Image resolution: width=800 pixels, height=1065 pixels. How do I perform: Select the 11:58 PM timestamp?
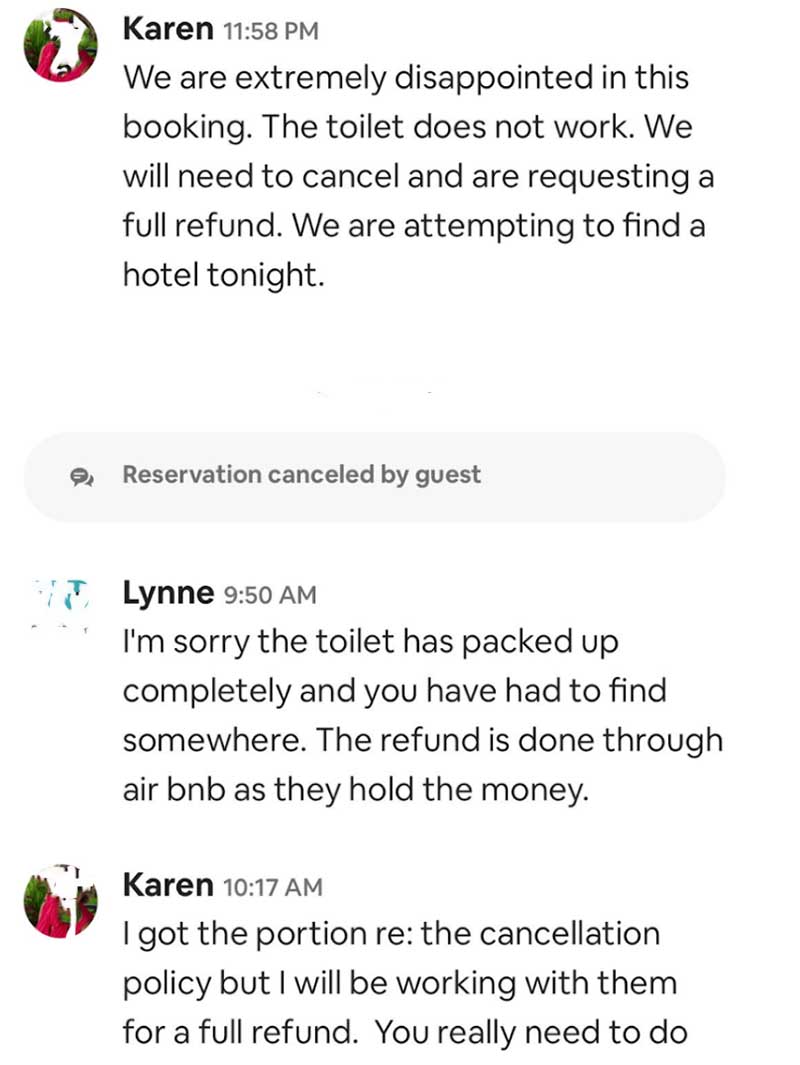click(x=269, y=30)
